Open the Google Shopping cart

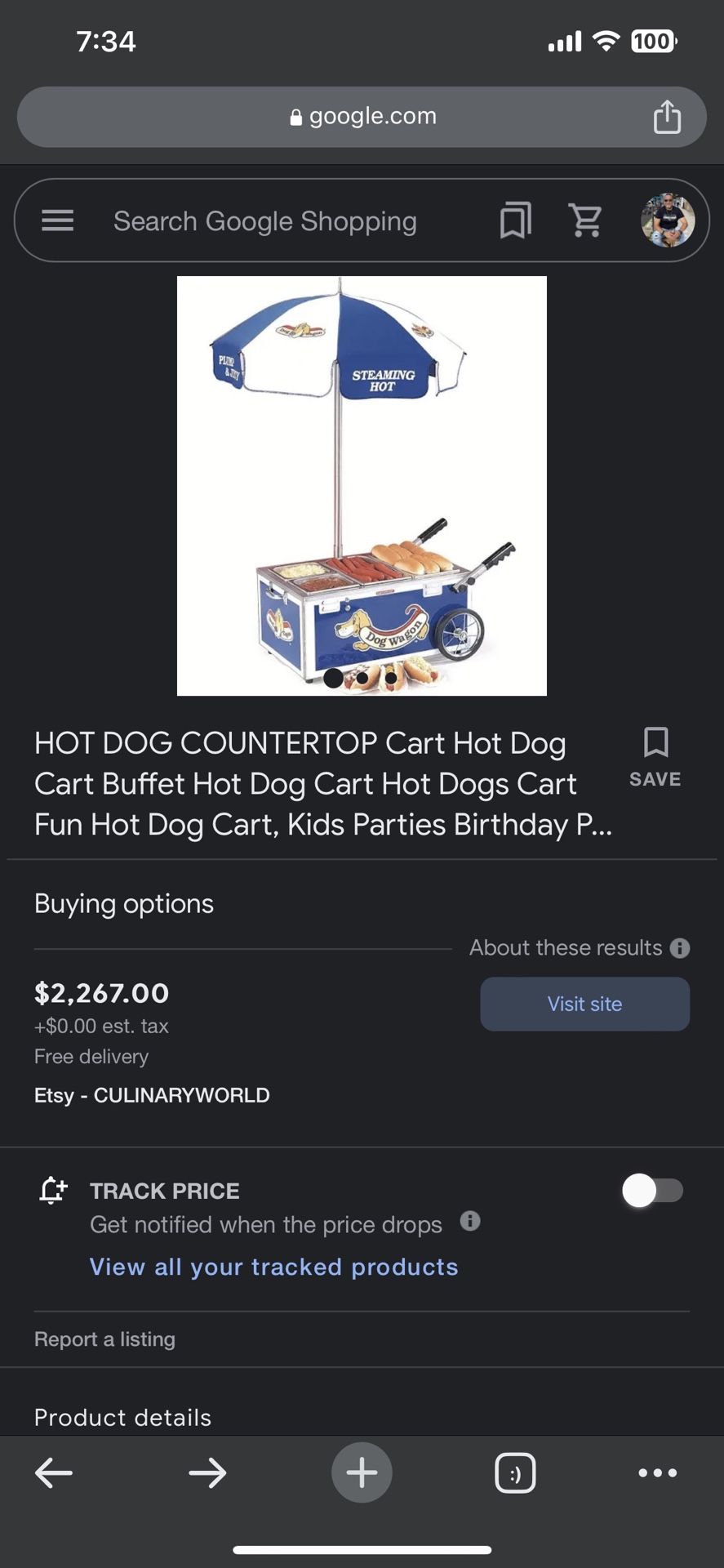(585, 220)
